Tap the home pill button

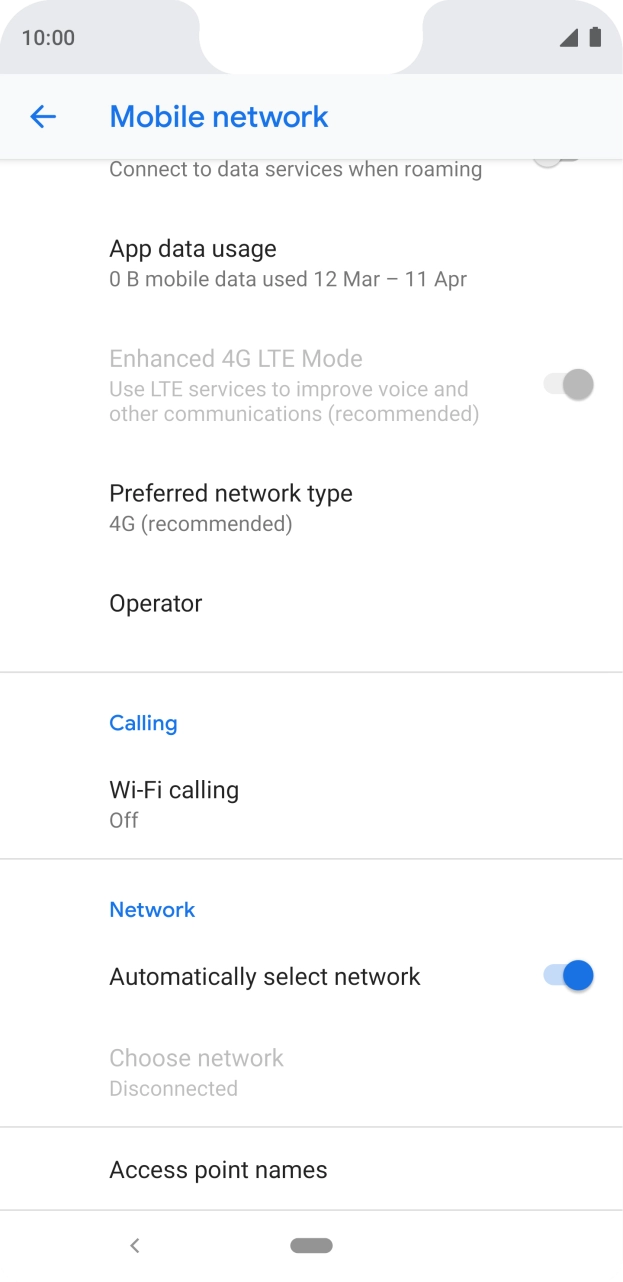(x=311, y=1245)
